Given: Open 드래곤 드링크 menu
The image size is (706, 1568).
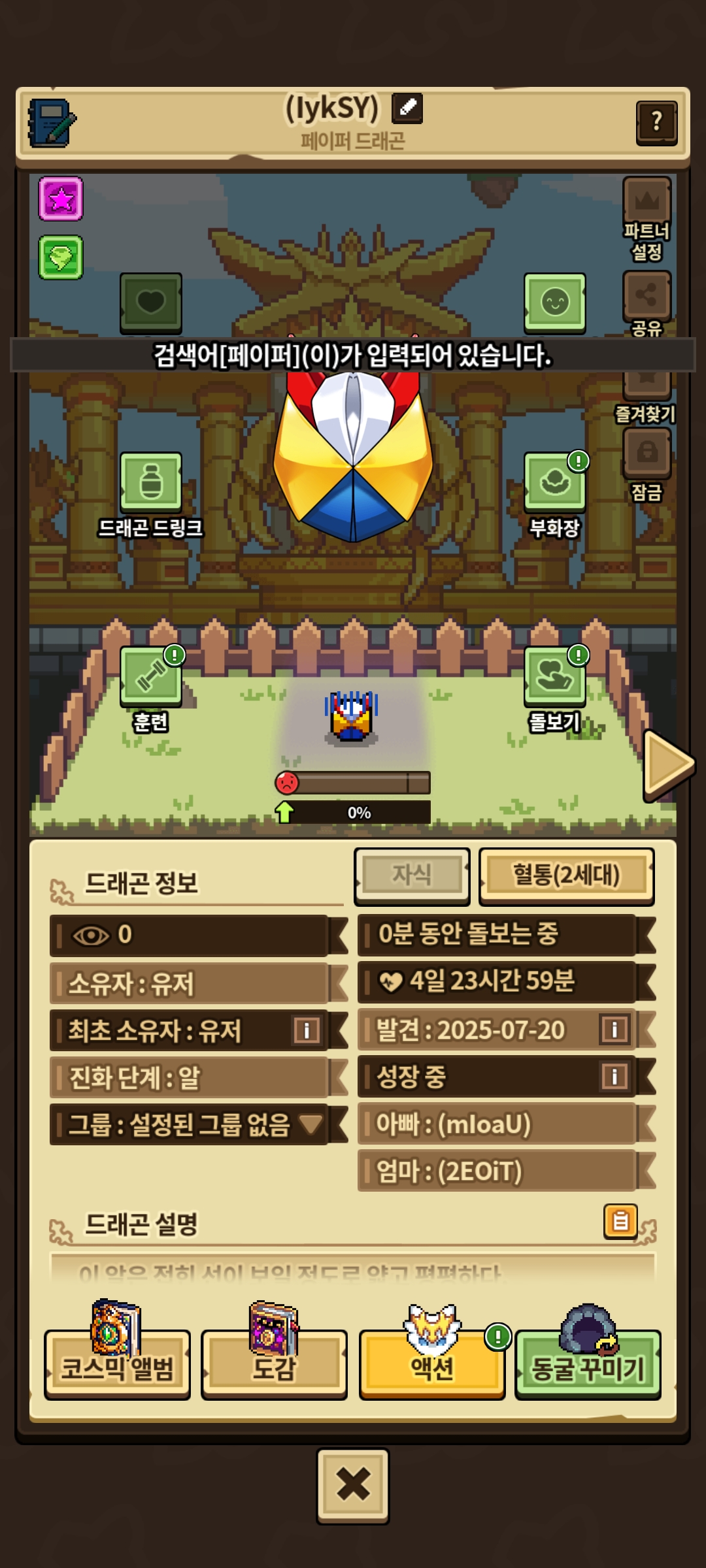Looking at the screenshot, I should click(150, 483).
